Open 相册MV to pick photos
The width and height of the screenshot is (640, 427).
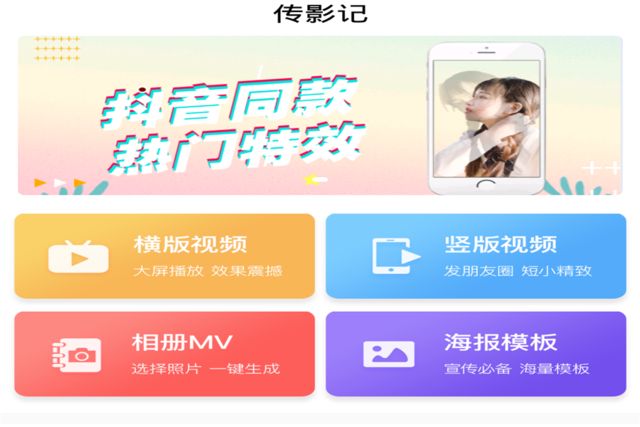pos(164,354)
